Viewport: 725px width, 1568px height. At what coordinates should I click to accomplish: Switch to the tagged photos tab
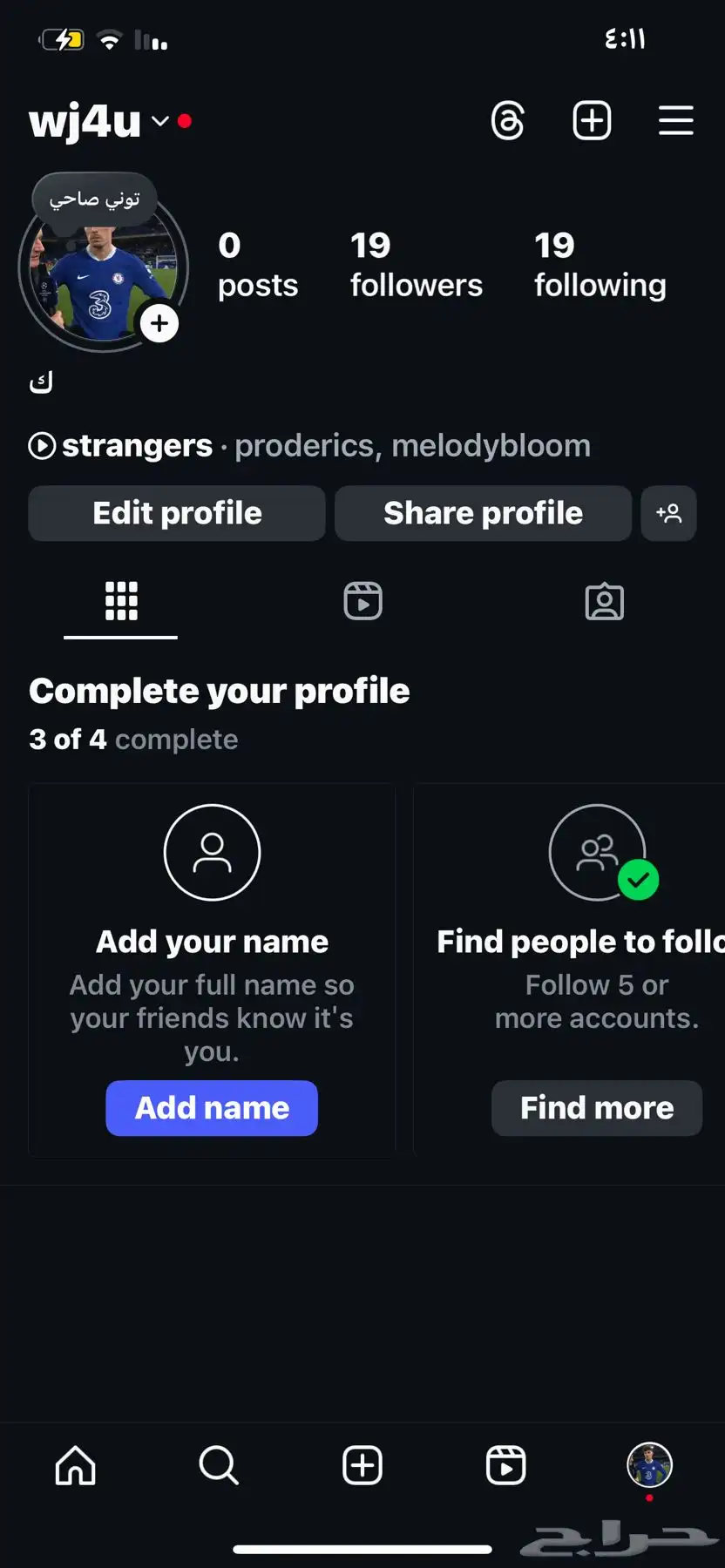point(605,601)
